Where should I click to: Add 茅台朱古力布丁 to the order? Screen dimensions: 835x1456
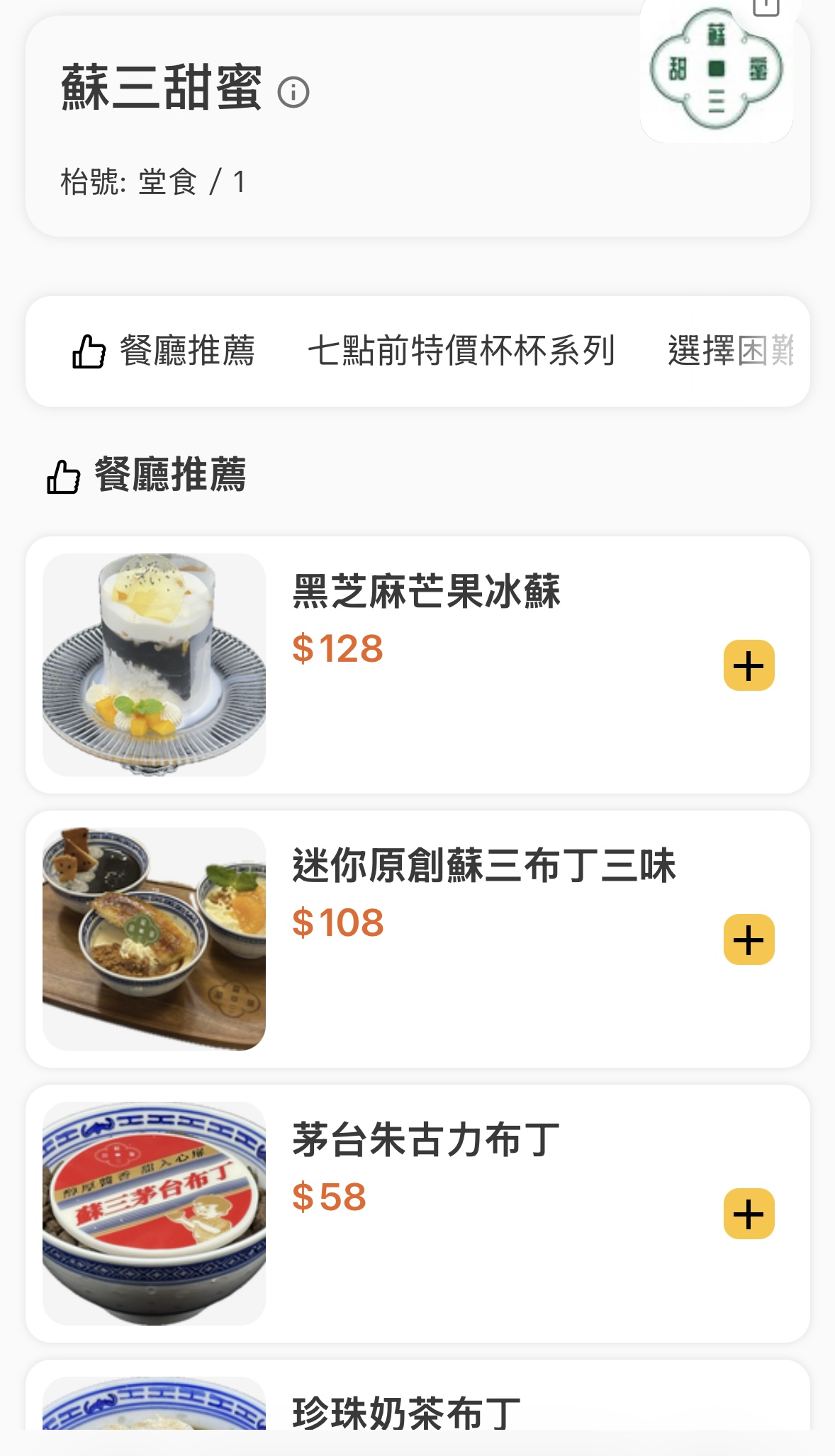[749, 1214]
